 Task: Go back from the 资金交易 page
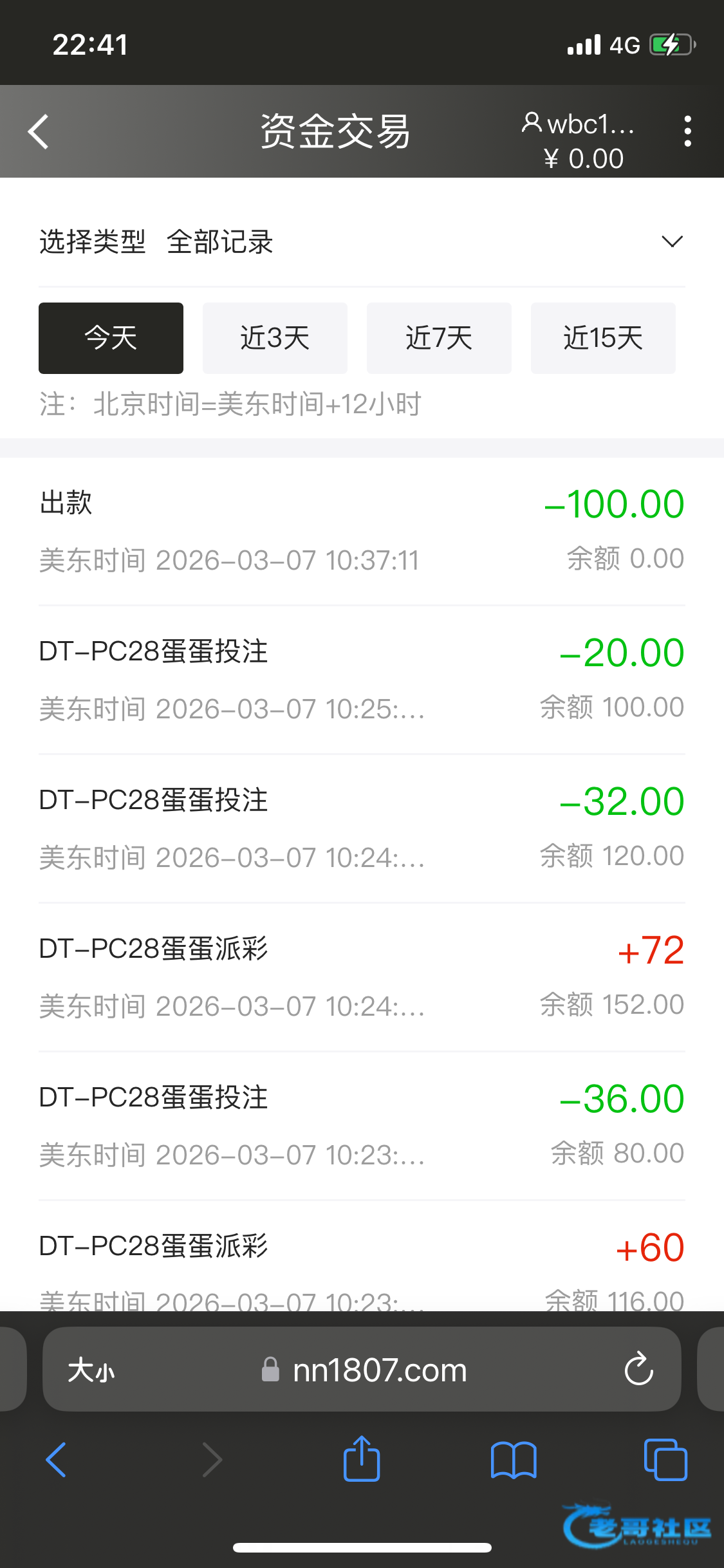39,131
